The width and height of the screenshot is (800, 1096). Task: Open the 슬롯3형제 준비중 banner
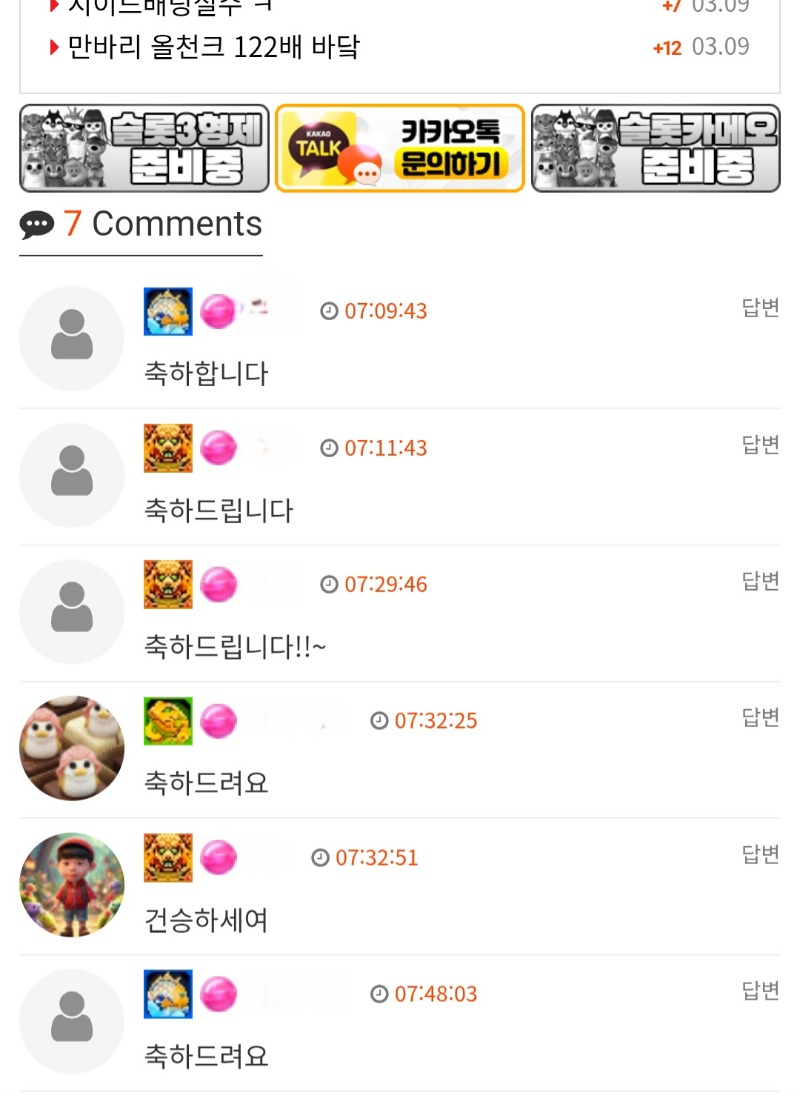tap(144, 148)
